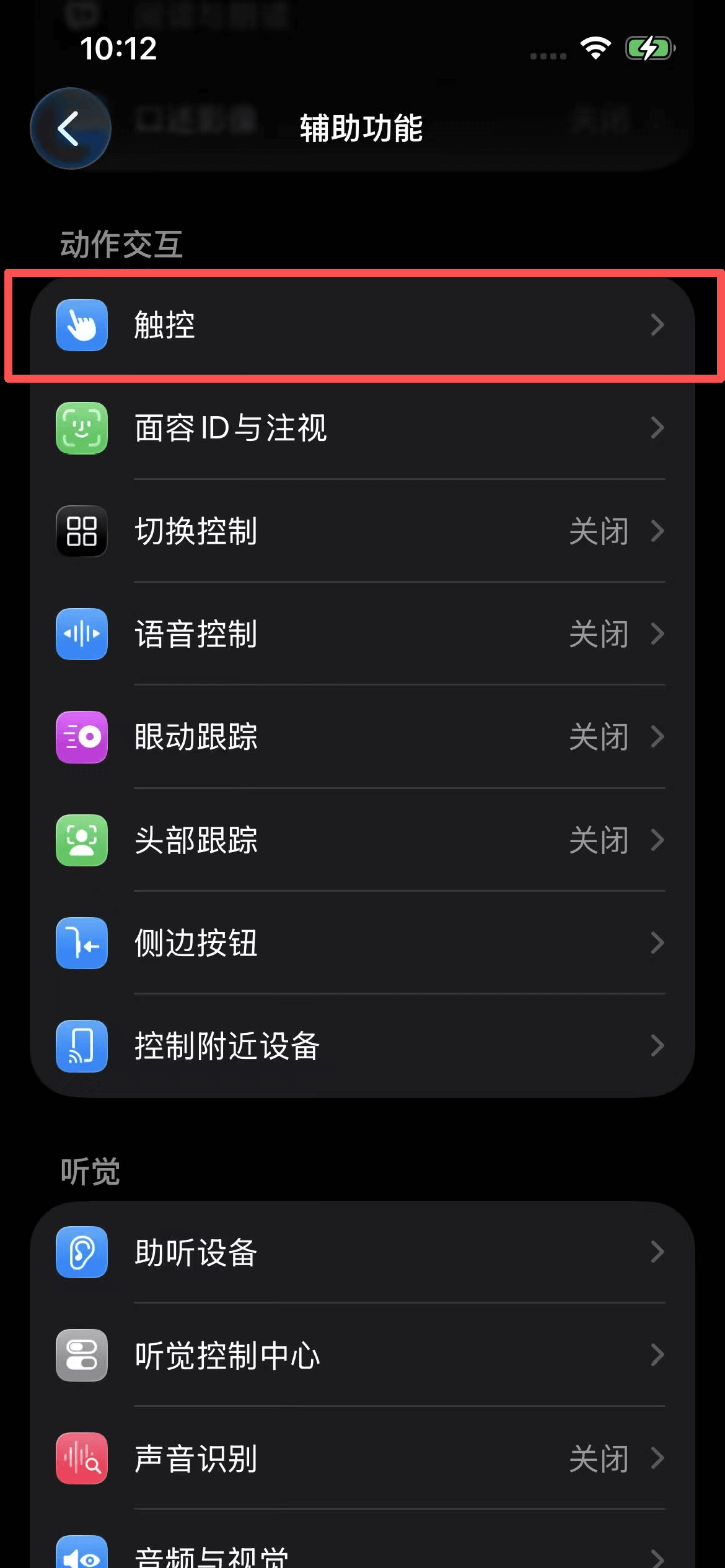Expand the 头部跟踪 row via its chevron

658,840
